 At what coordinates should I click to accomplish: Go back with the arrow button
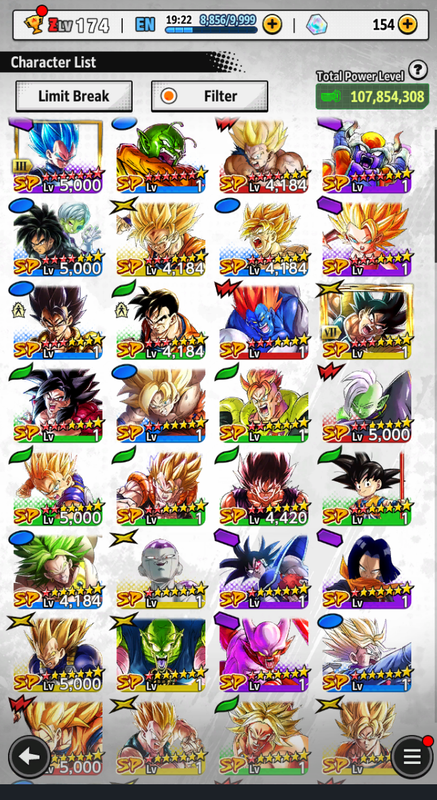coord(29,757)
